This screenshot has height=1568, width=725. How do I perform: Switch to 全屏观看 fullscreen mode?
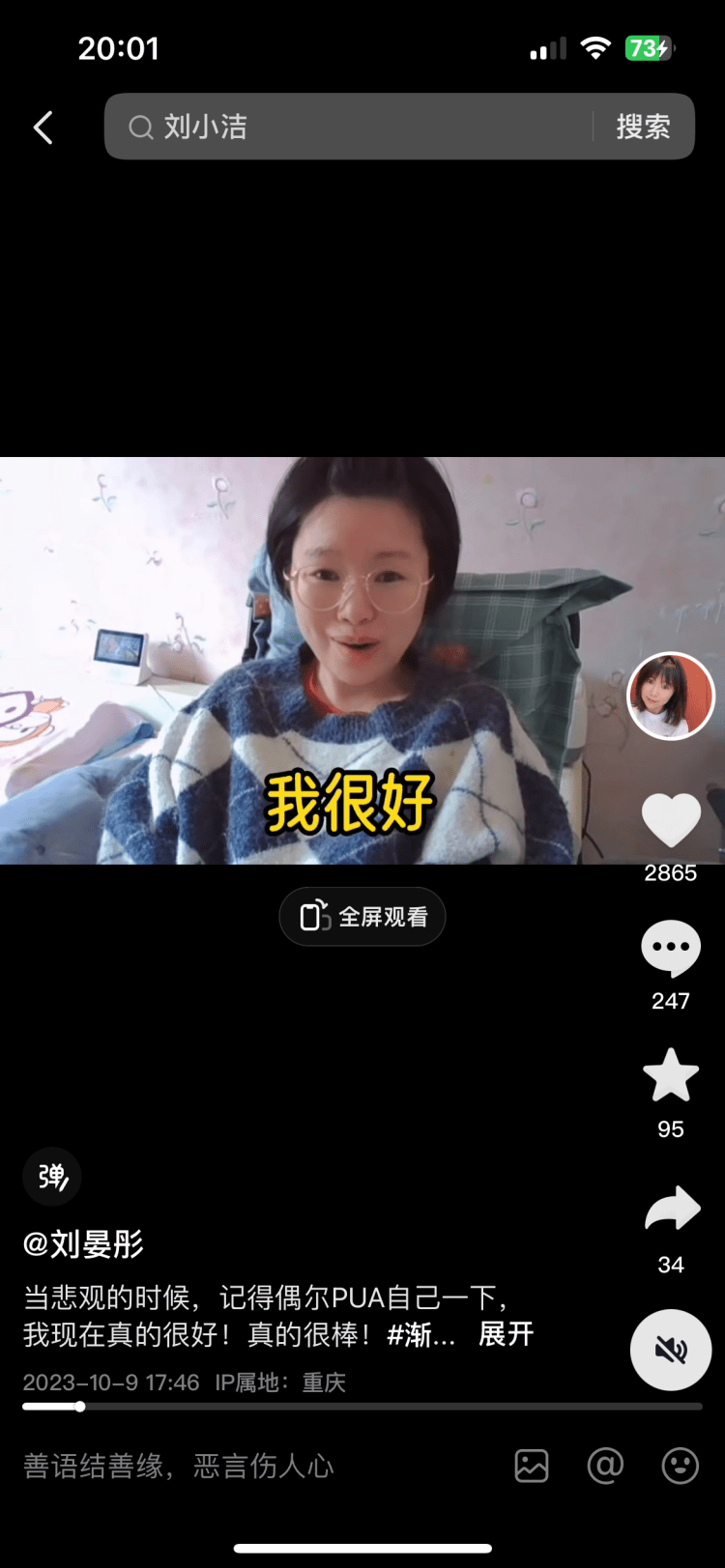362,917
